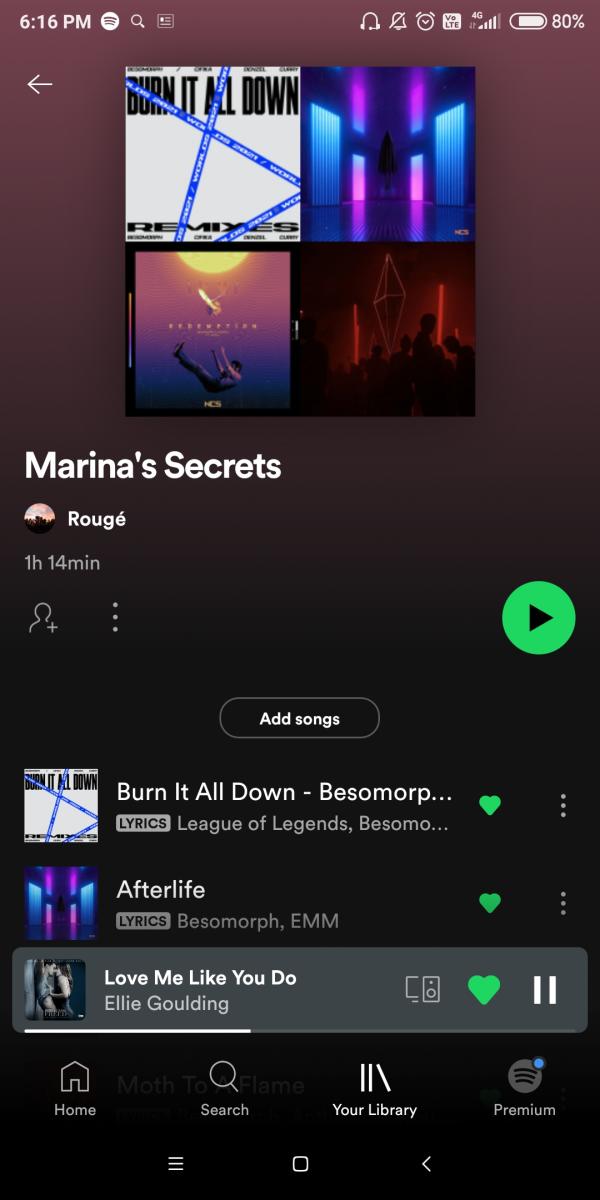Choose a playback device in the mini player

click(x=423, y=989)
